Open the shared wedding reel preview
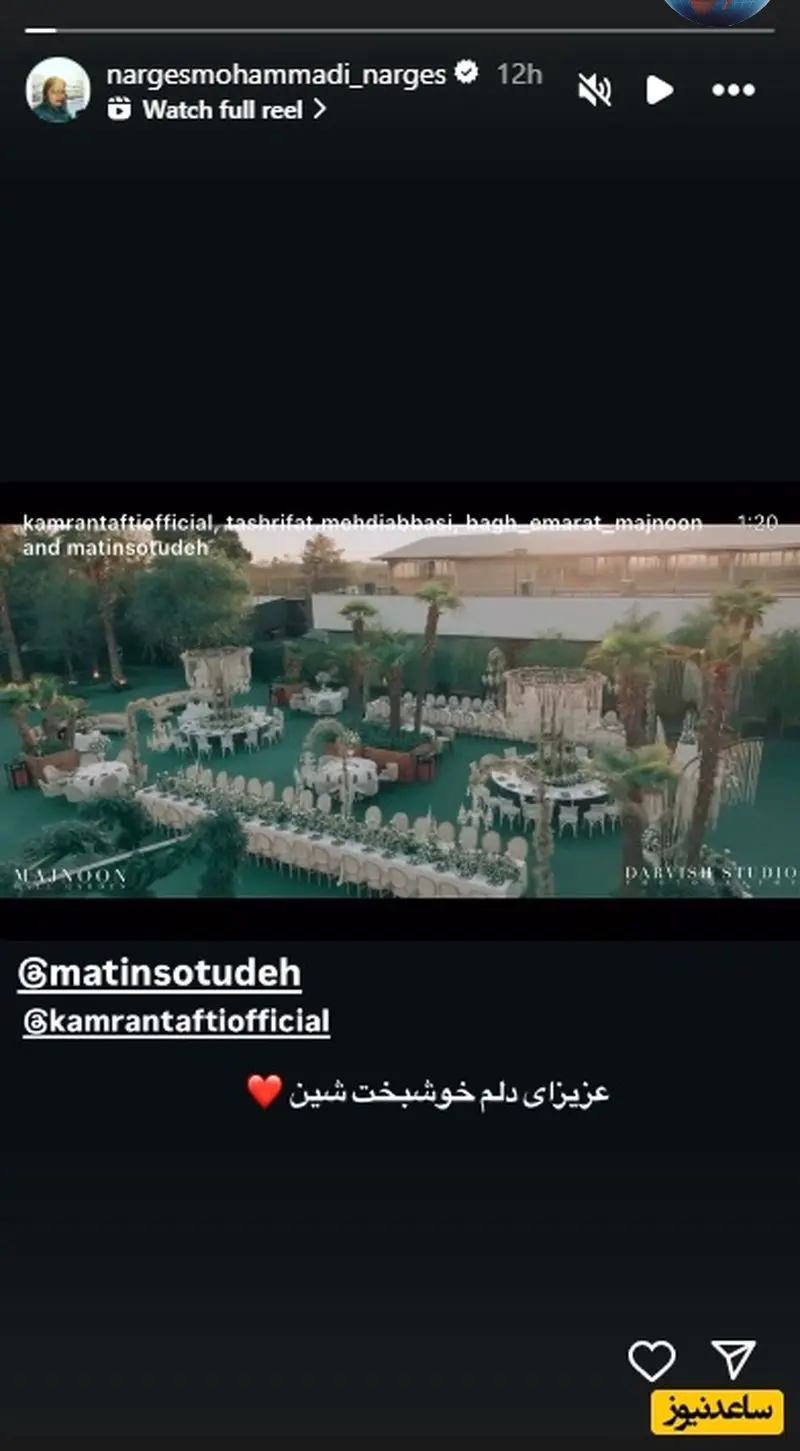This screenshot has width=800, height=1451. (400, 710)
